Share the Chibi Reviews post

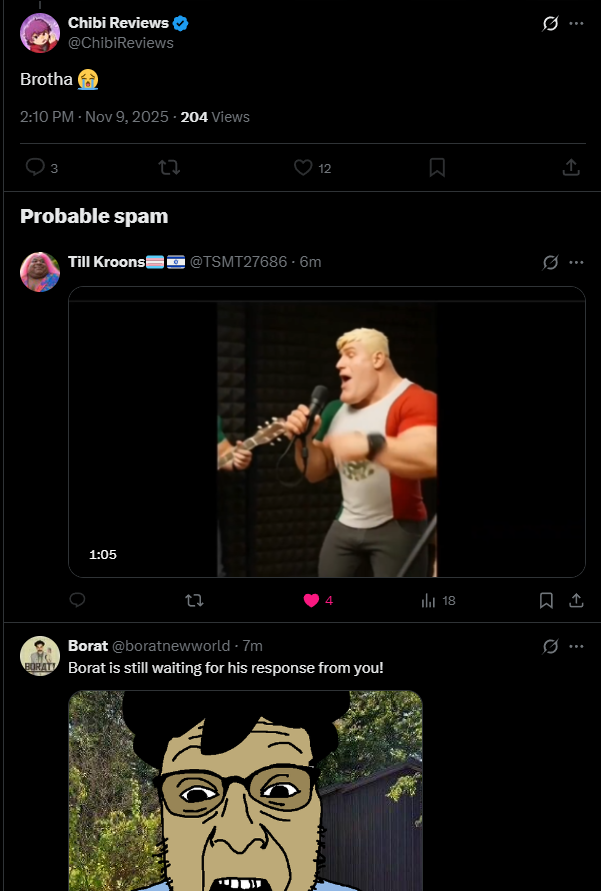tap(571, 168)
